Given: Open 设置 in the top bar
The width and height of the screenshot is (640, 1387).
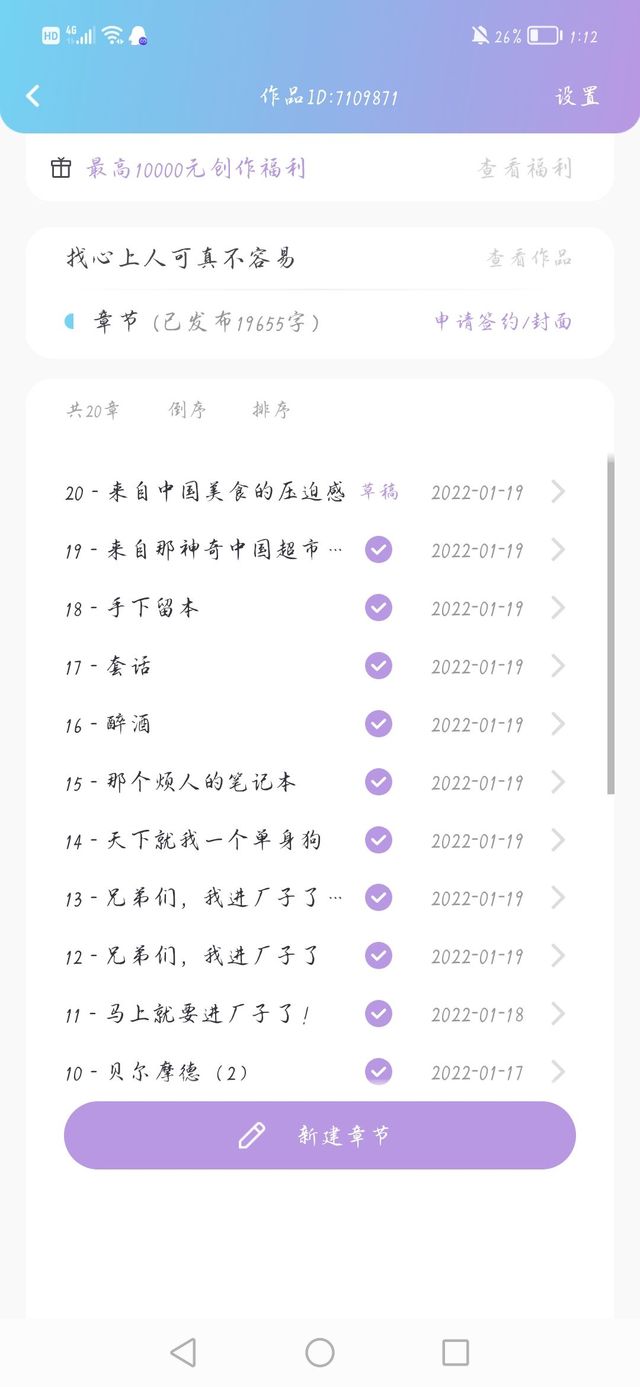Looking at the screenshot, I should coord(577,96).
